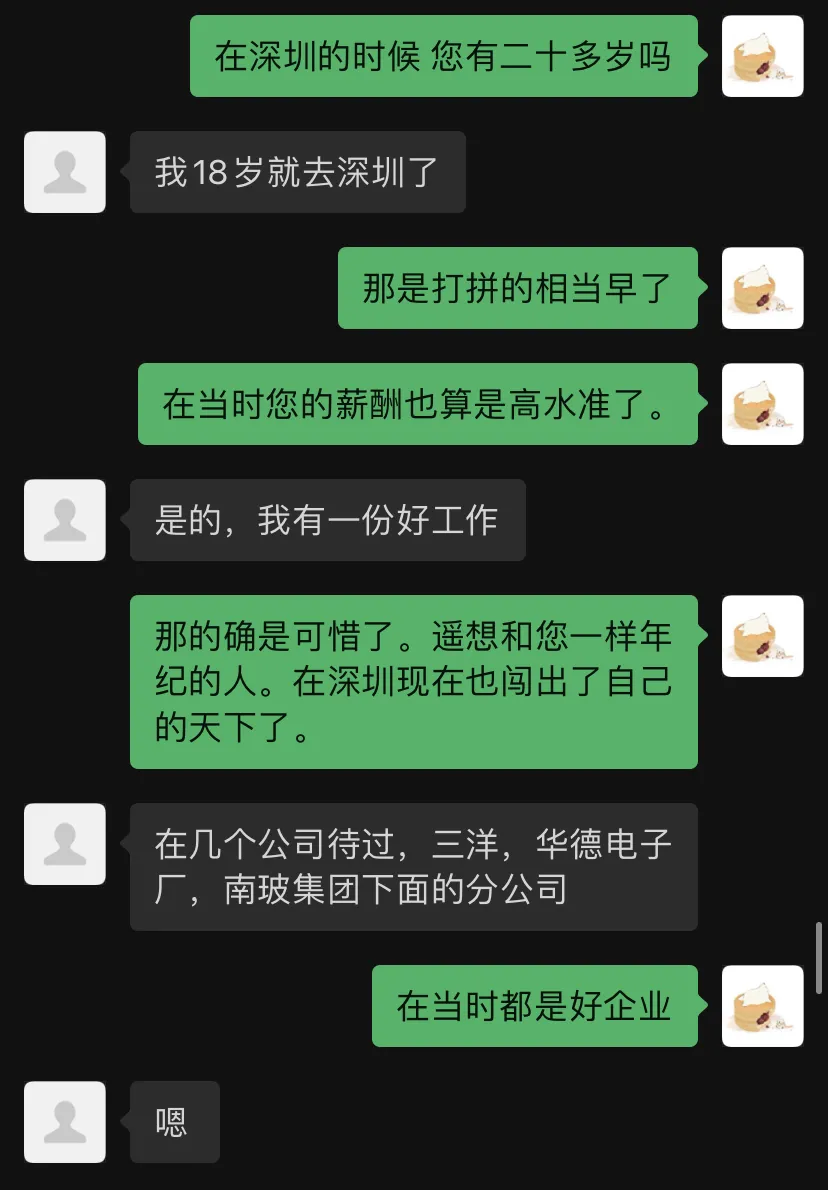828x1190 pixels.
Task: Tap own avatar next to '那是打拼的相当早了'
Action: click(762, 288)
